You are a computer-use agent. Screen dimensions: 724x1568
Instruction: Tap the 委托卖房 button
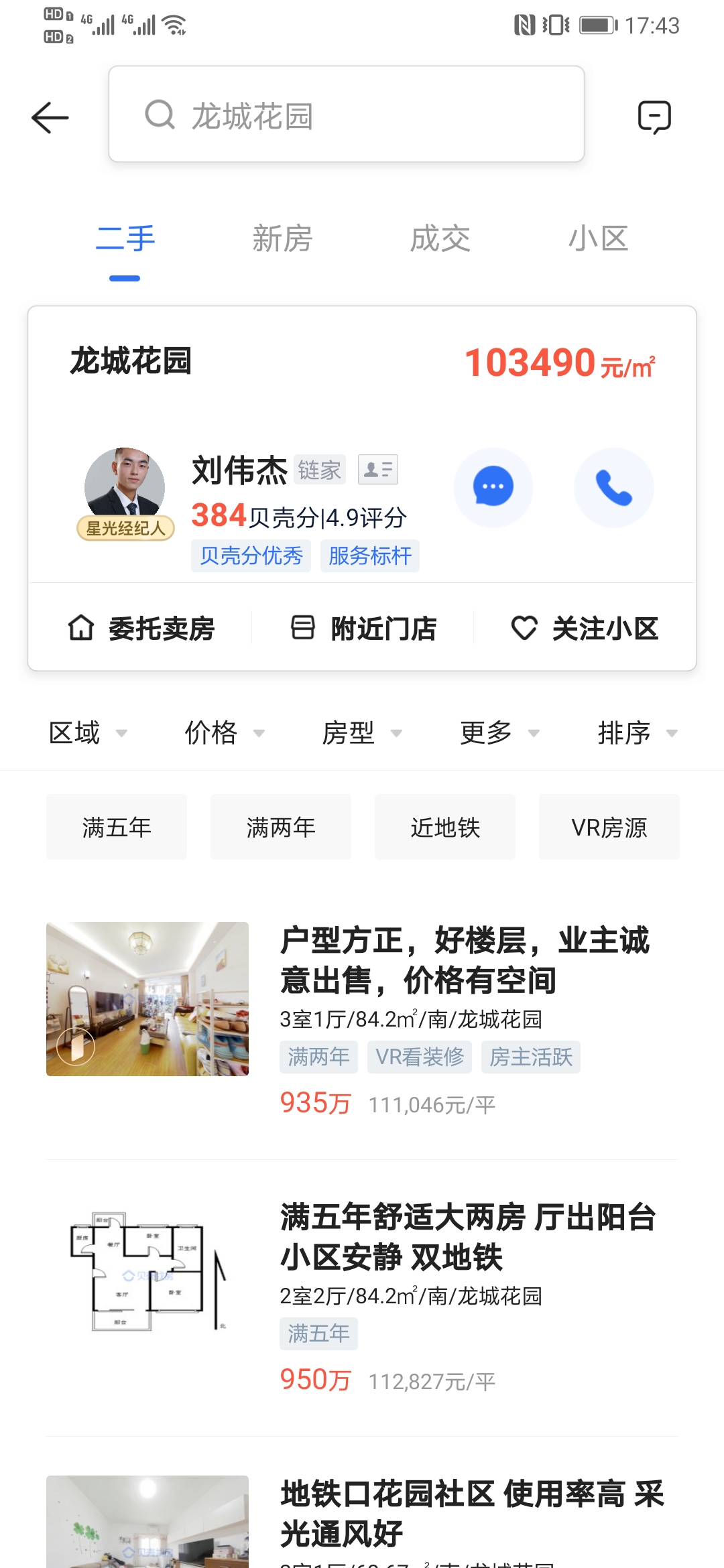pyautogui.click(x=161, y=628)
